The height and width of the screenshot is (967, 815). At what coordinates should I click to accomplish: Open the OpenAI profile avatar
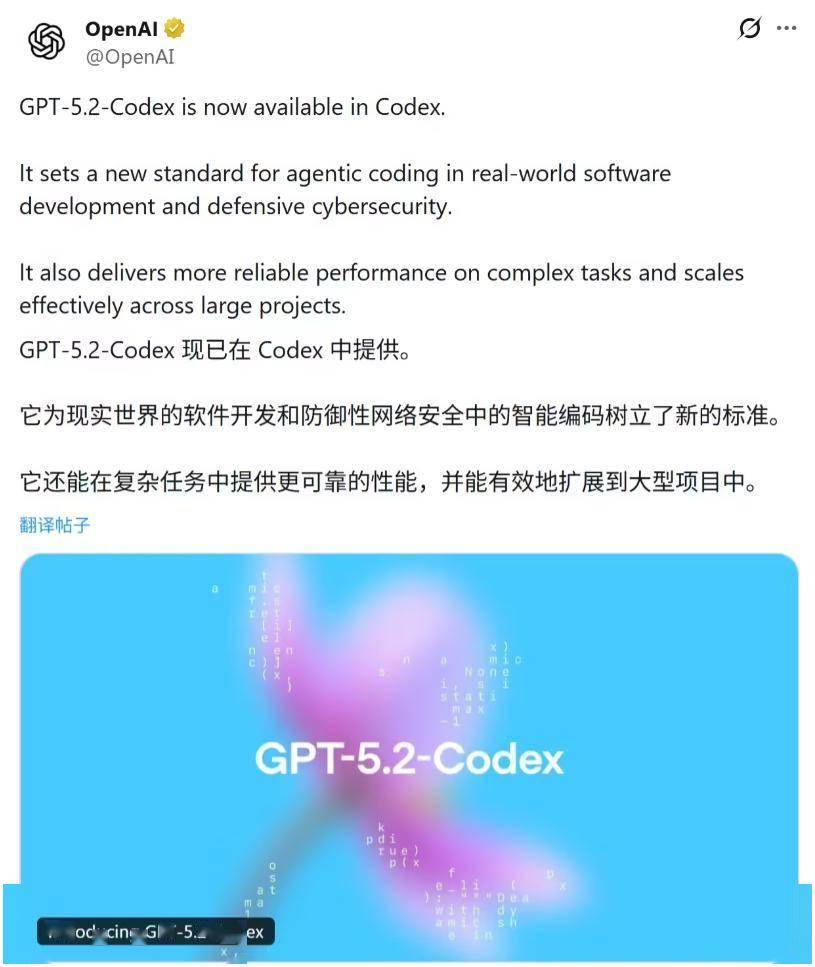[x=46, y=42]
